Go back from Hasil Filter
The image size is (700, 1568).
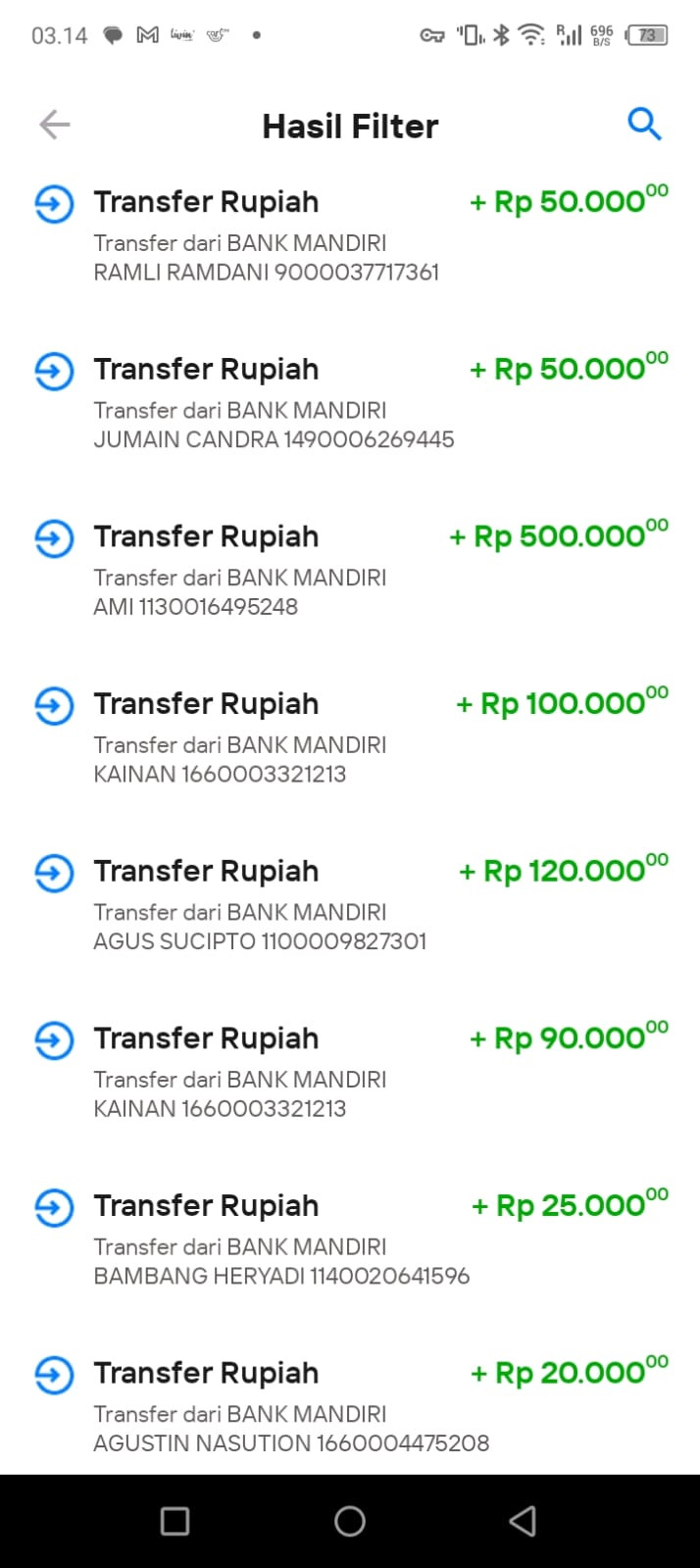[x=55, y=125]
